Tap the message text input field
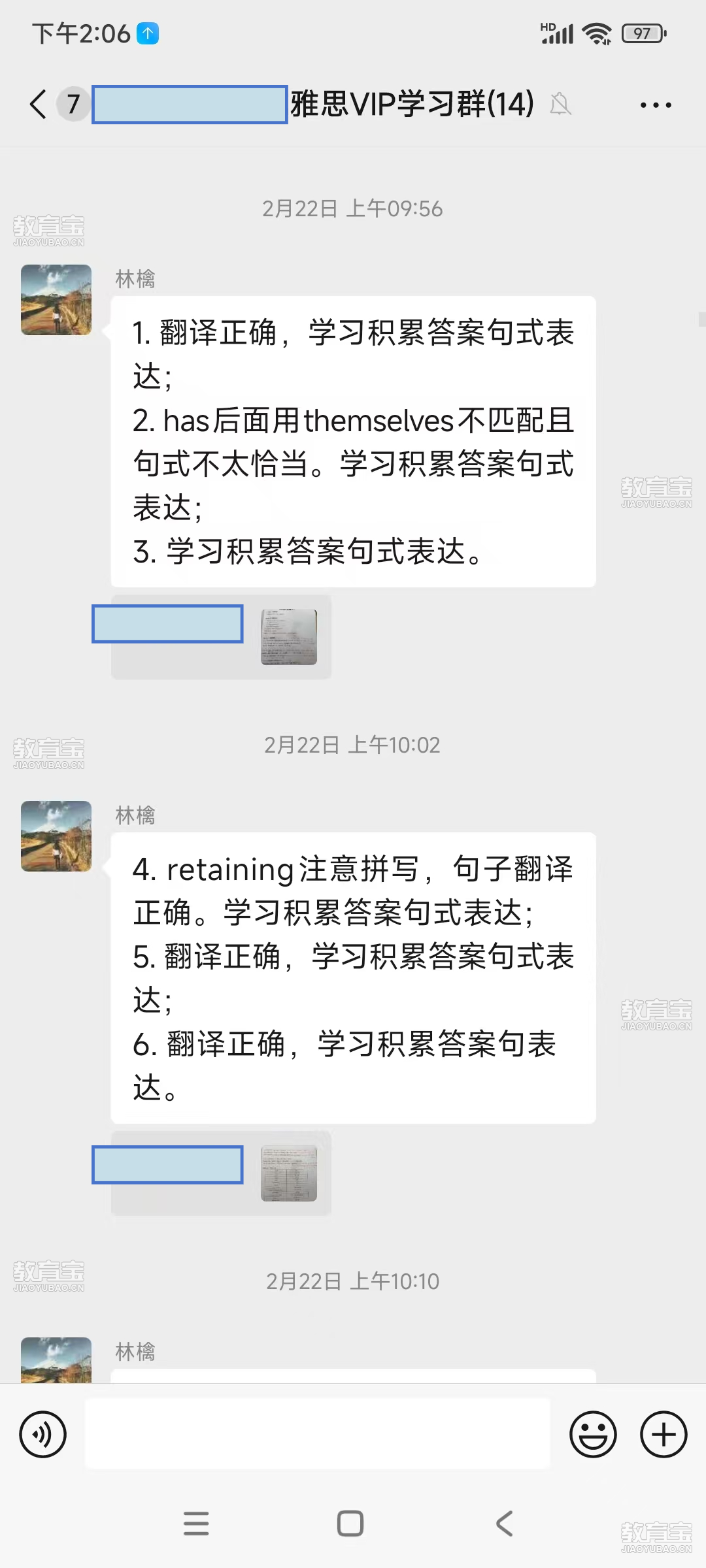The image size is (706, 1568). (x=318, y=1433)
